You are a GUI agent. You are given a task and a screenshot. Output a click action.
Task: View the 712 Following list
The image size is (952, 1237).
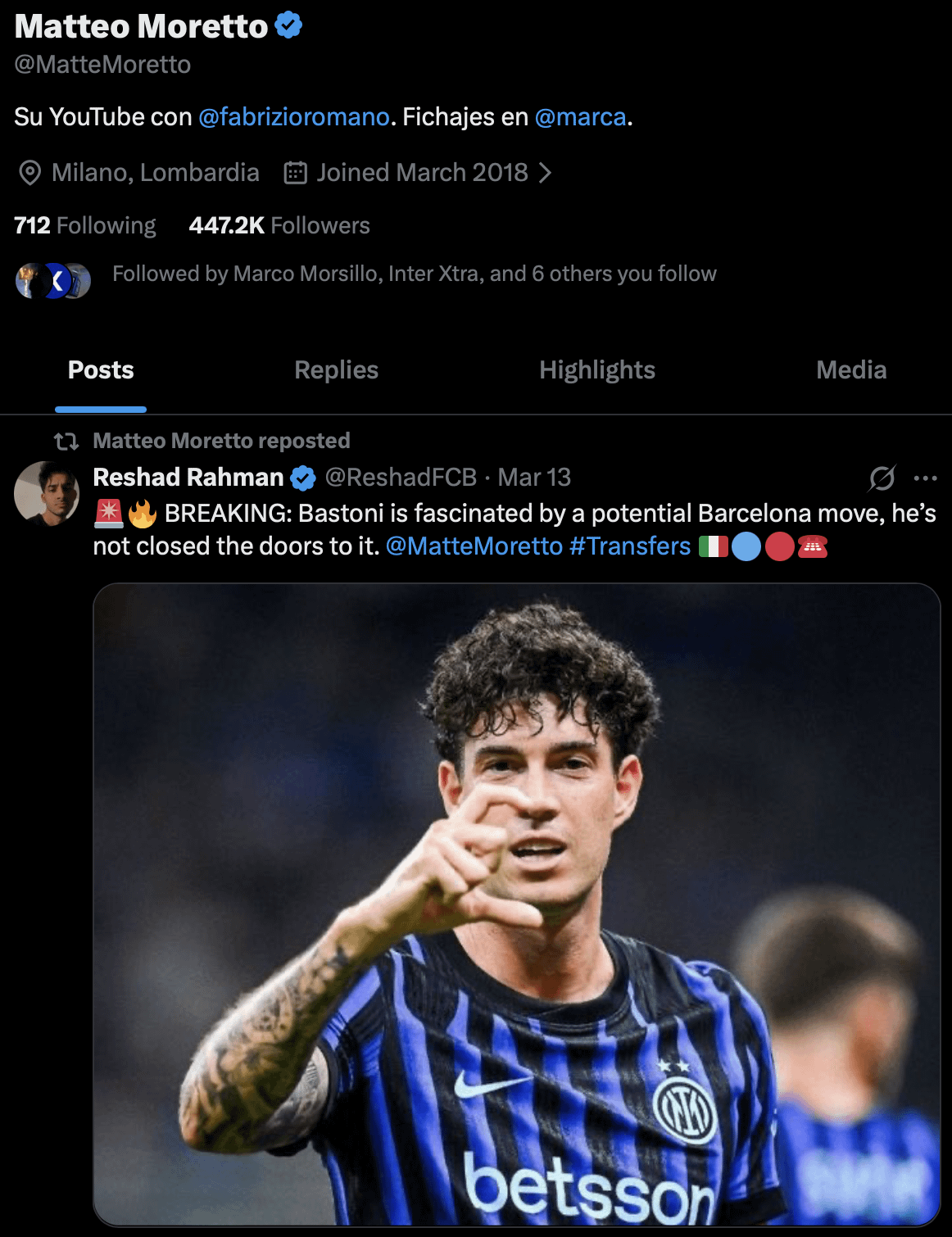(85, 225)
